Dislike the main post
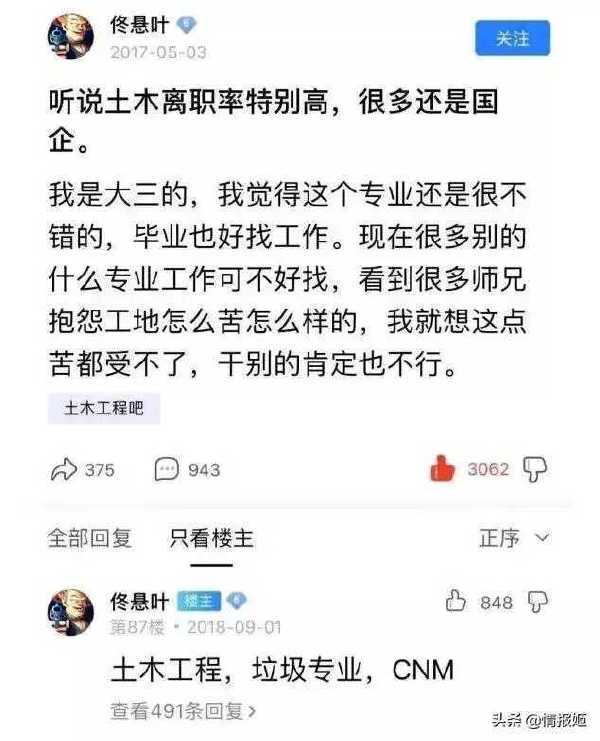Screen dimensions: 600x741 (x=536, y=468)
